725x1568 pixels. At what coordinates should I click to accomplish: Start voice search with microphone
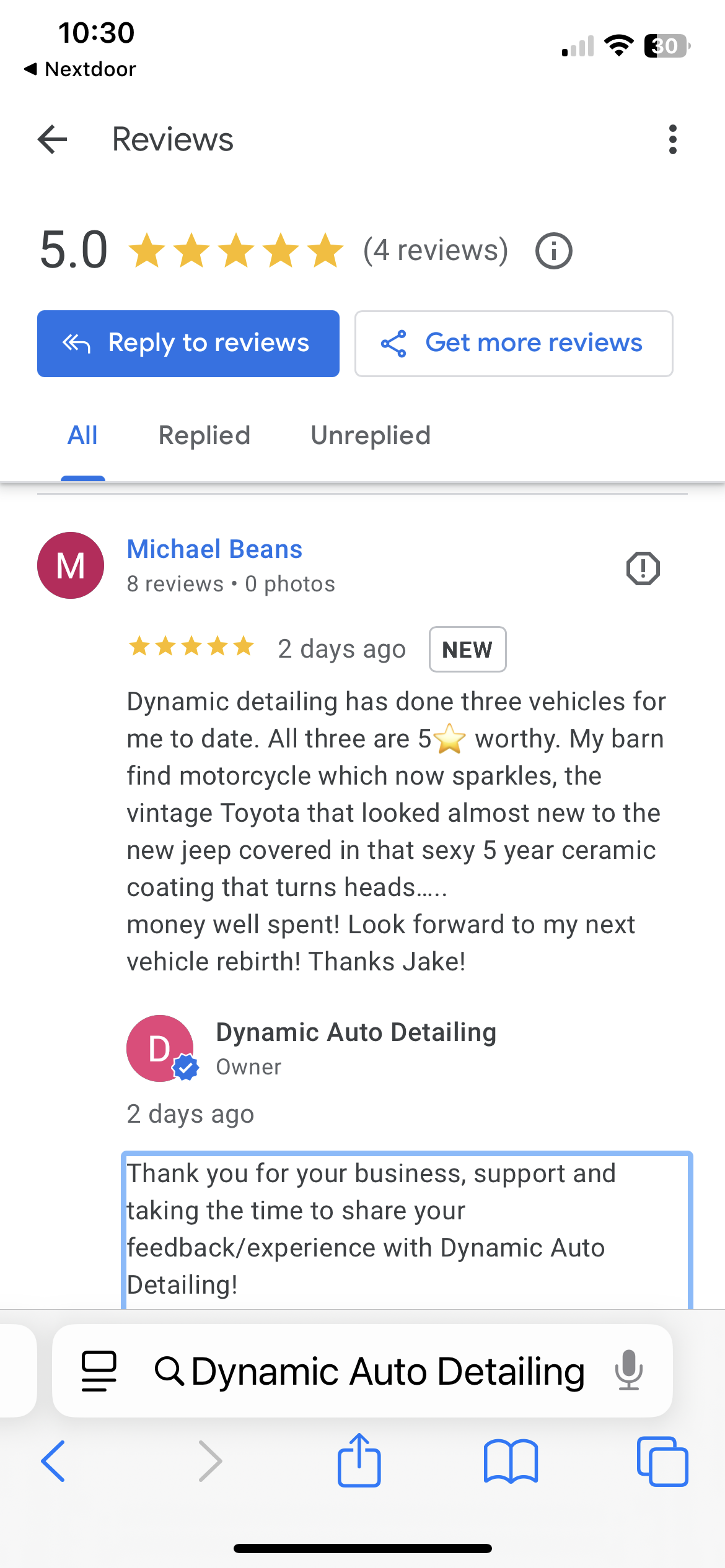629,1370
